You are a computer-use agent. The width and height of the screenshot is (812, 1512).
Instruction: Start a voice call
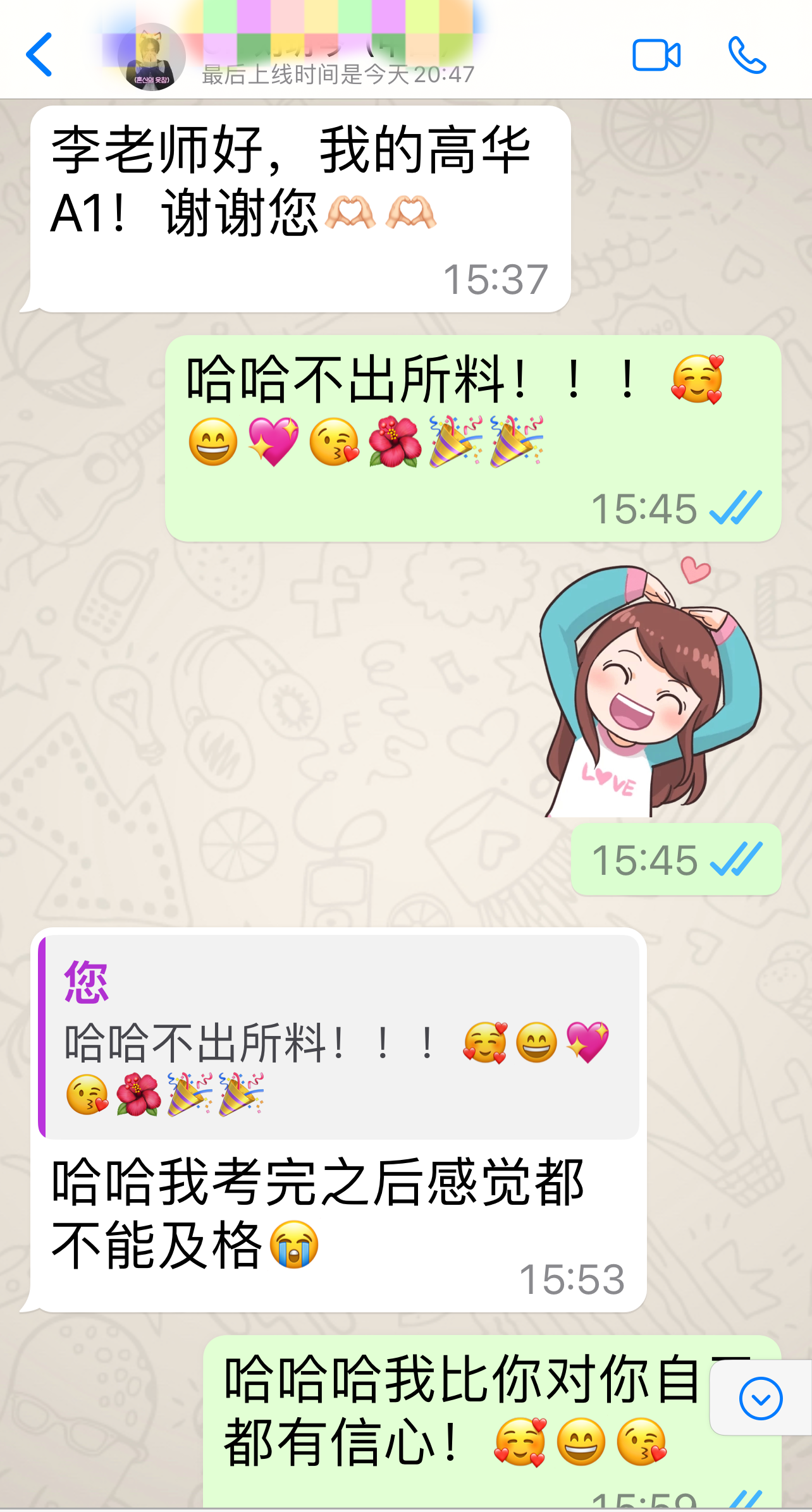click(x=747, y=55)
